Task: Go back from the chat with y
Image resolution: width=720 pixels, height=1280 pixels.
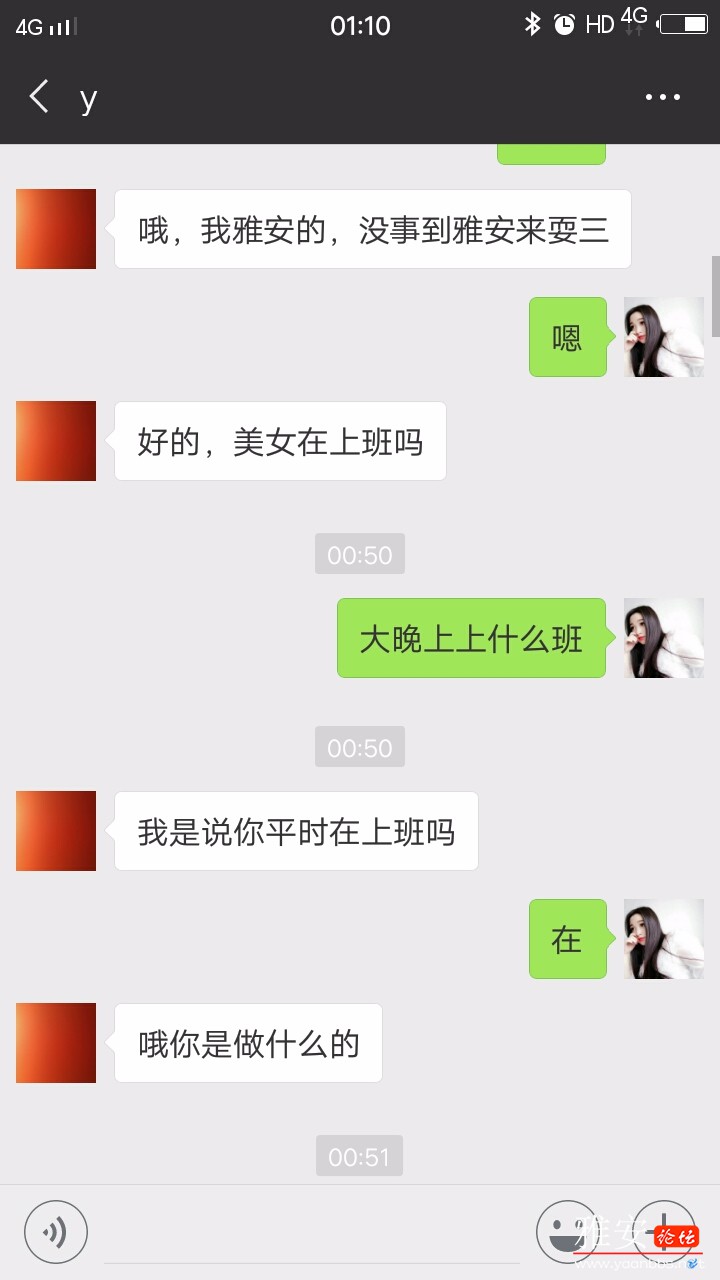Action: coord(40,97)
